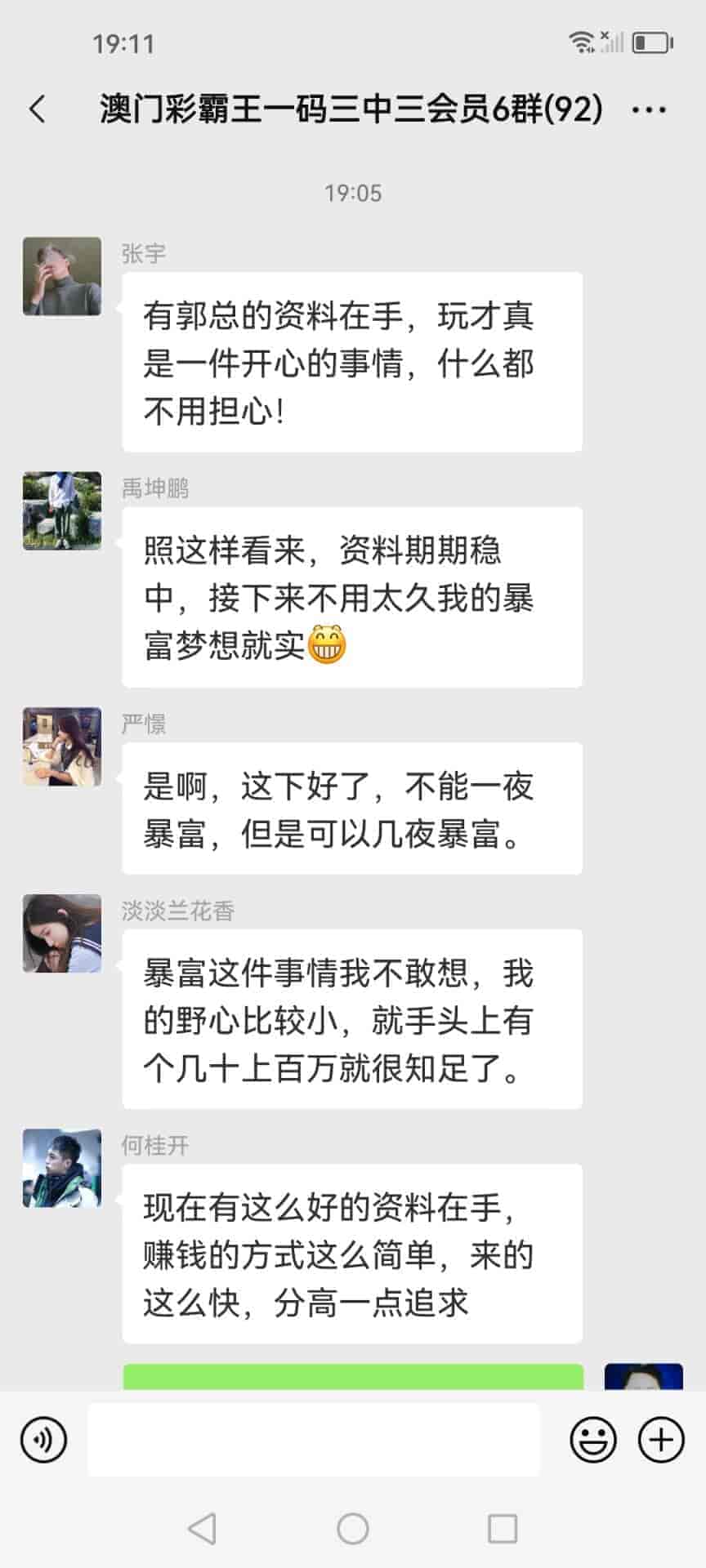The height and width of the screenshot is (1568, 706).
Task: Open the system recent apps view
Action: (x=502, y=1529)
